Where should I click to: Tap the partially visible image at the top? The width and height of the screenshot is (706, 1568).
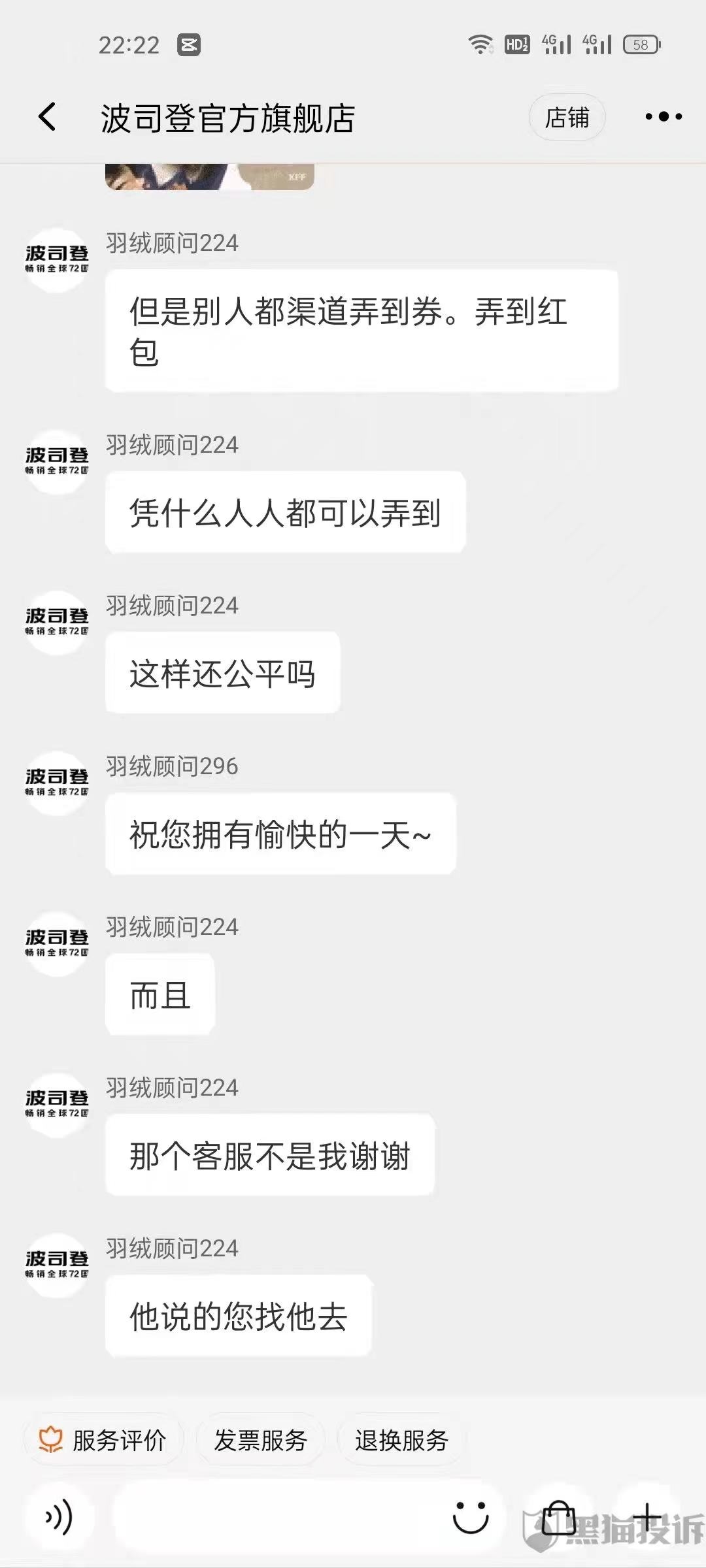tap(210, 176)
